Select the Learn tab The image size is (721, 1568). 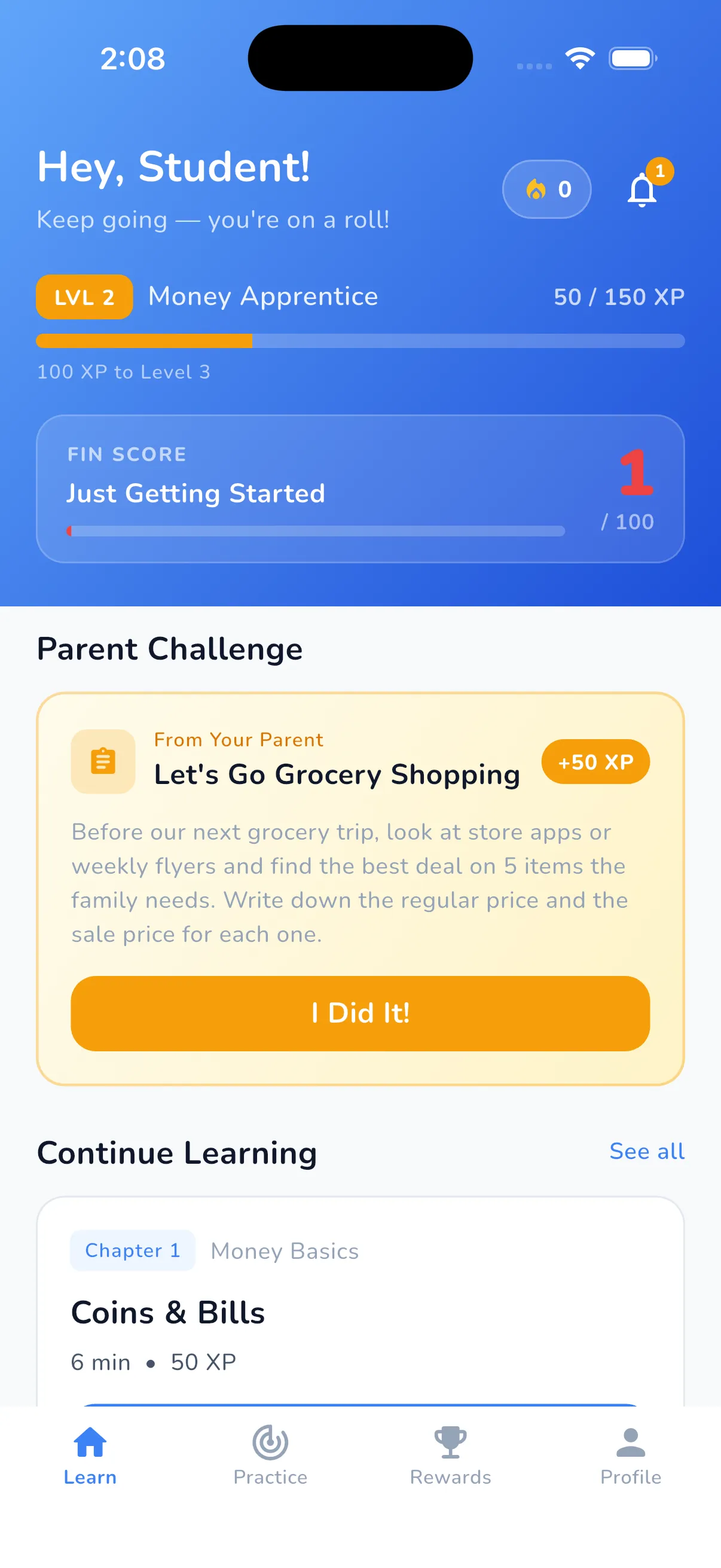point(90,1456)
